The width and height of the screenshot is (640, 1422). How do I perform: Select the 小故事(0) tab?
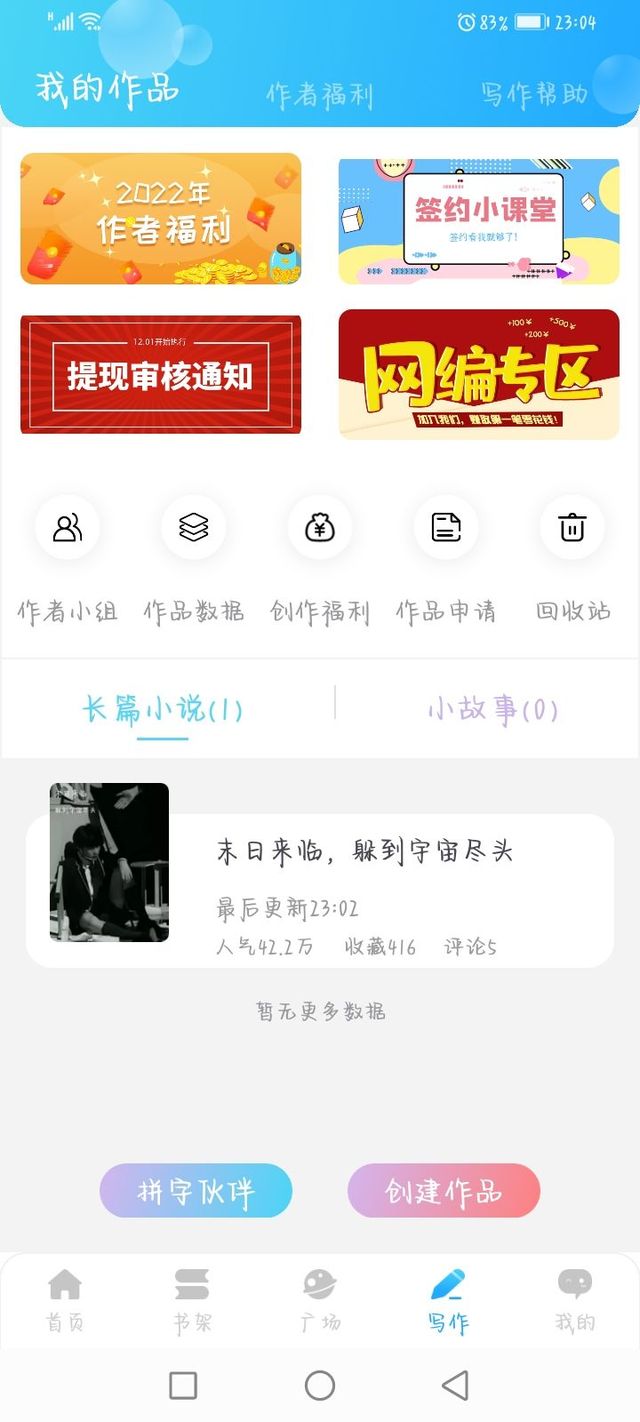(x=492, y=709)
